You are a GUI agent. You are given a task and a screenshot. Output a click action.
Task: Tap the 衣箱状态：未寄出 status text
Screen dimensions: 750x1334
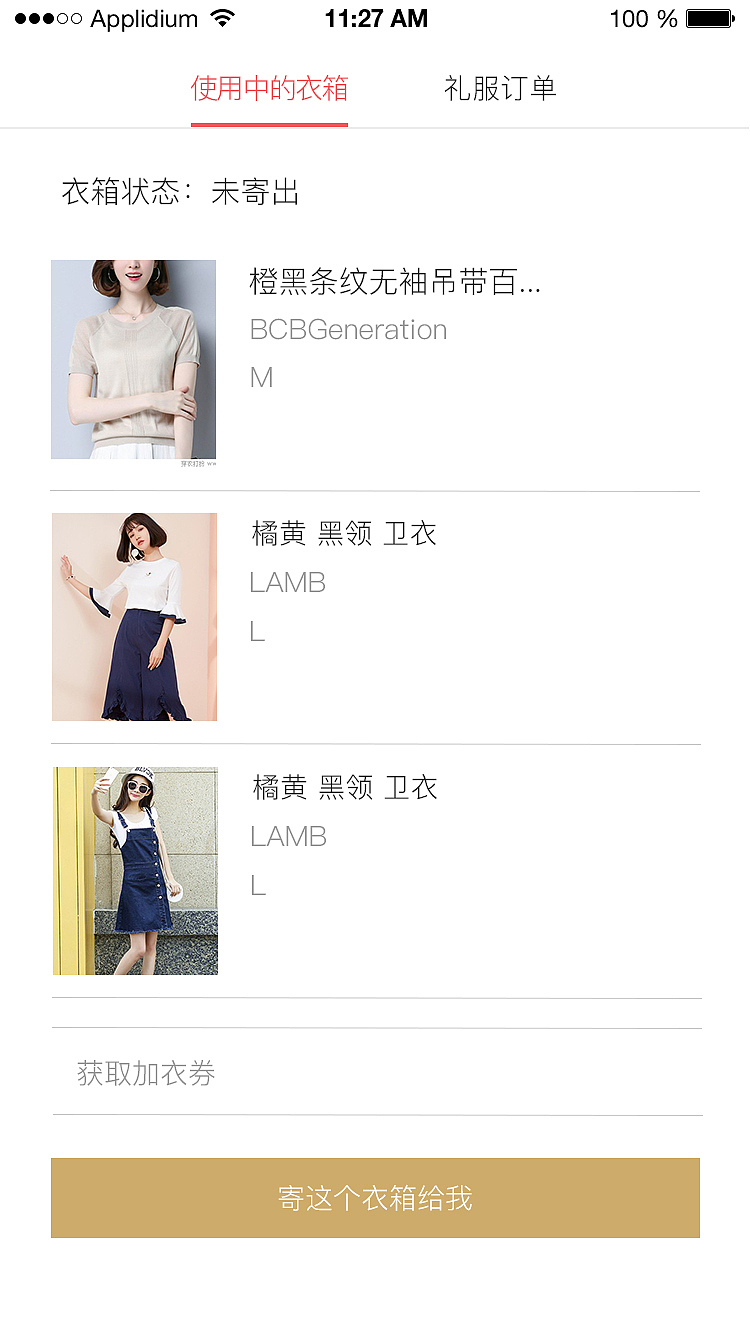pyautogui.click(x=184, y=192)
